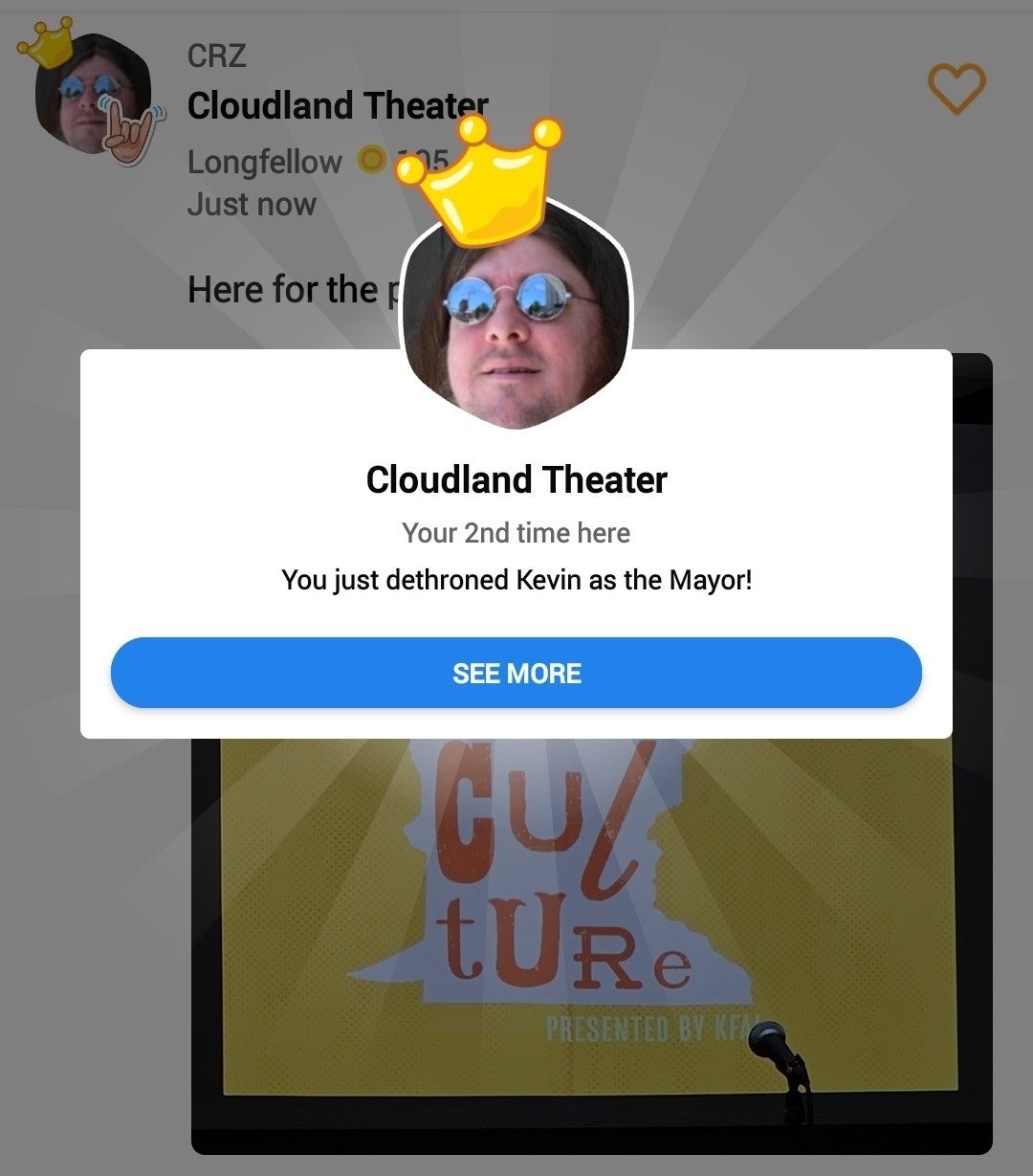Open the check-in photo
This screenshot has height=1176, width=1033.
pyautogui.click(x=591, y=938)
